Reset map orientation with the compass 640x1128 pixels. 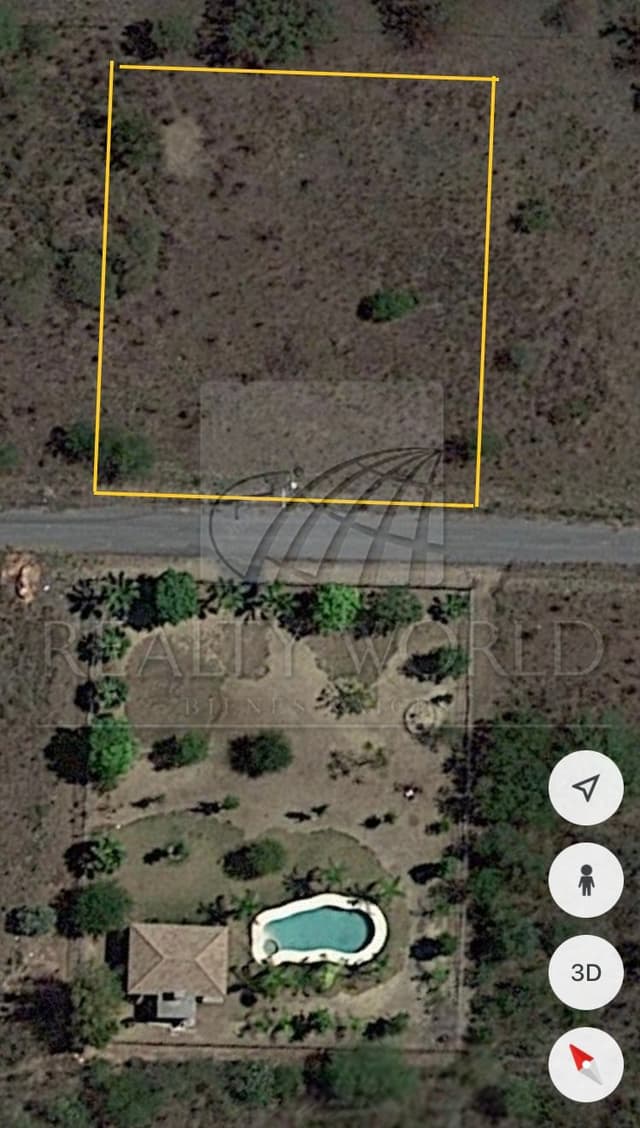586,1064
